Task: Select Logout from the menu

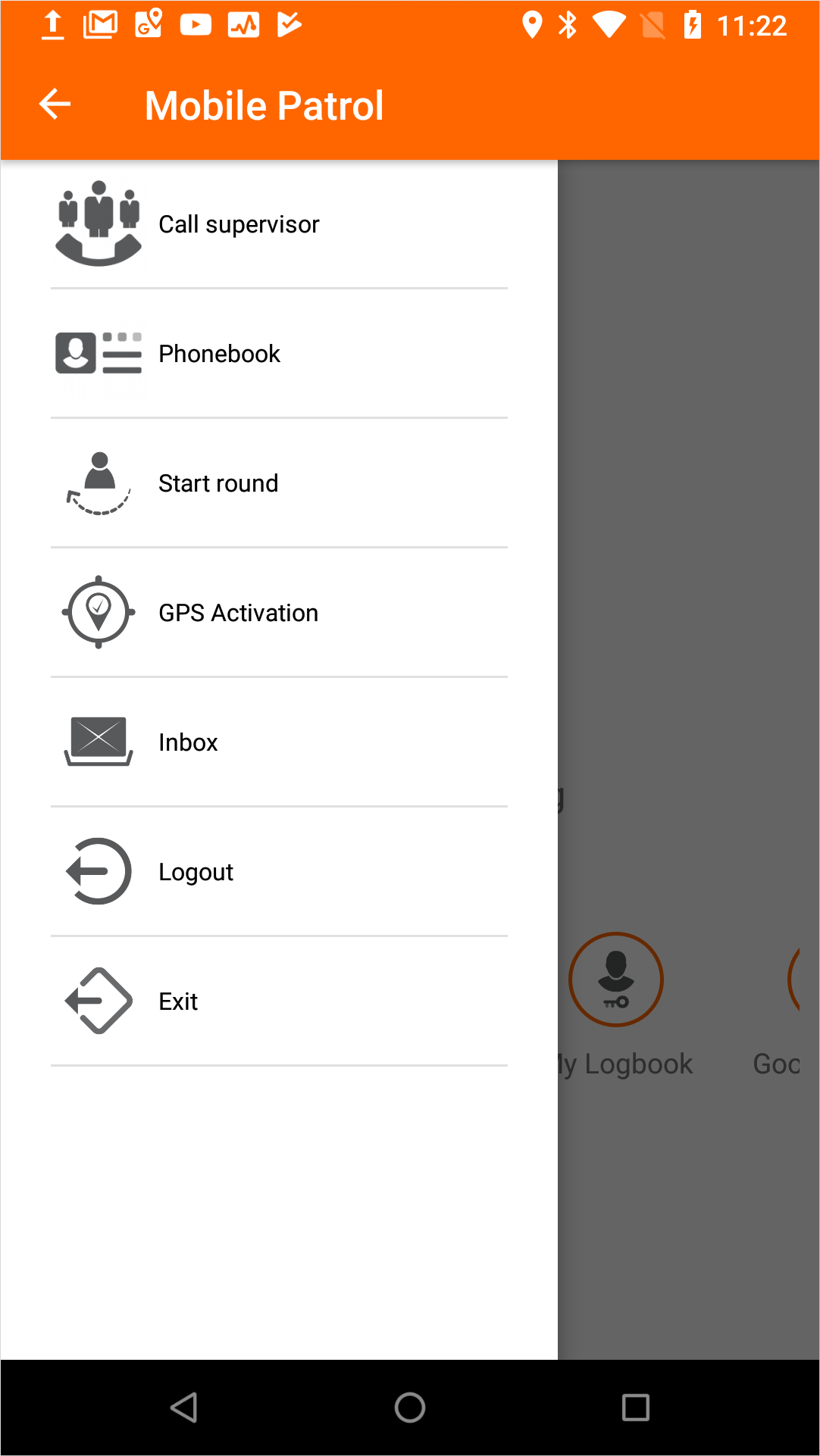Action: tap(196, 872)
